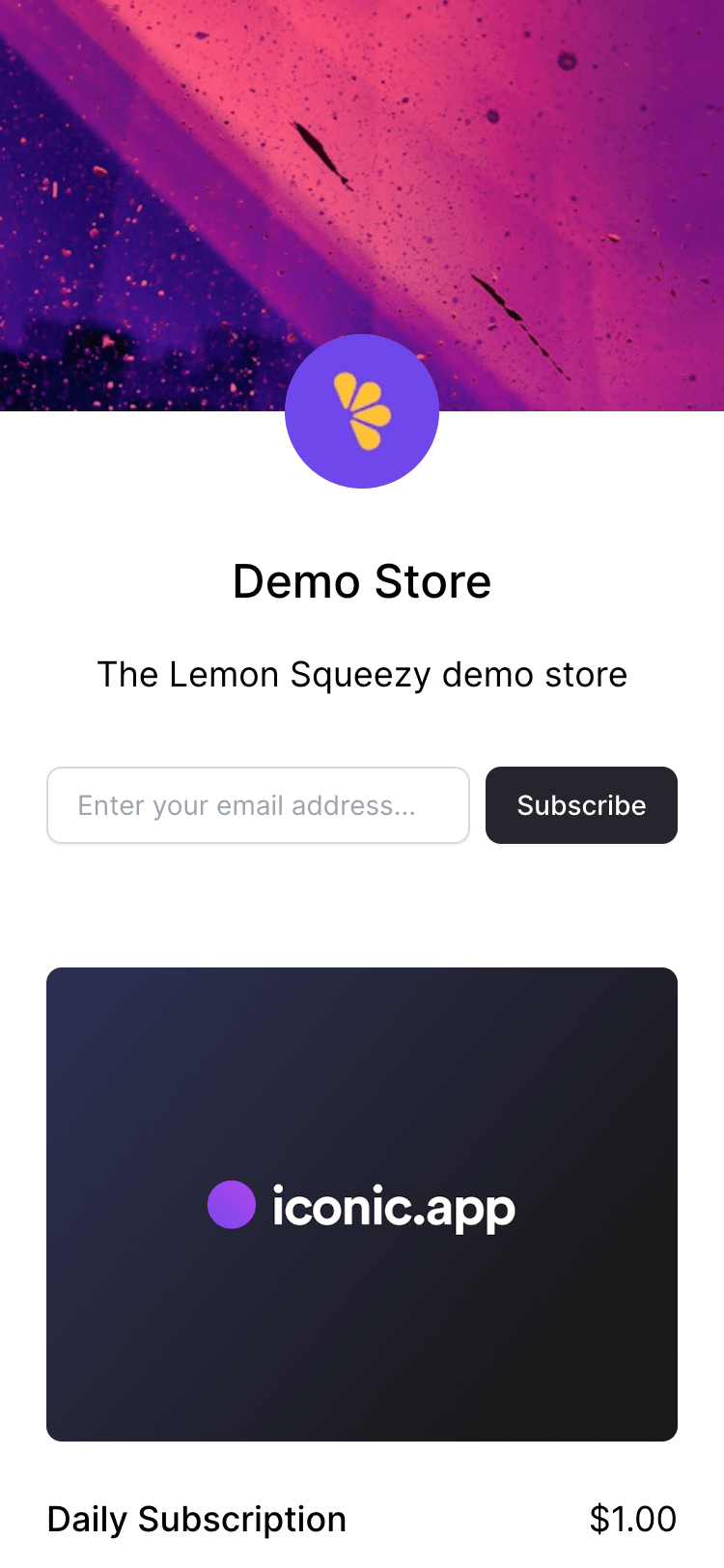
Task: Open the iconic.app Daily Subscription product card
Action: pyautogui.click(x=362, y=1204)
